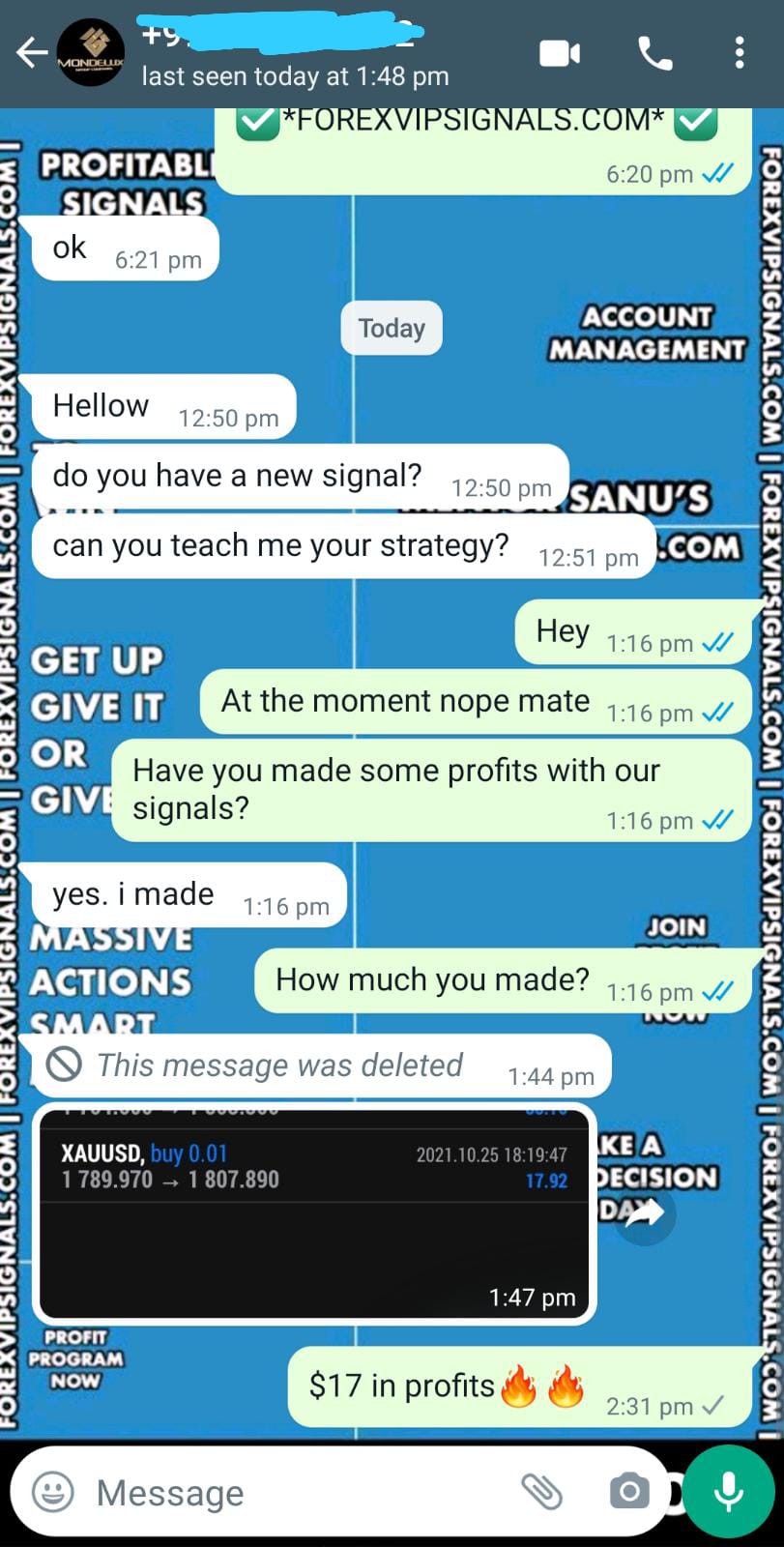Go back to the chats list
This screenshot has height=1547, width=784.
(31, 52)
